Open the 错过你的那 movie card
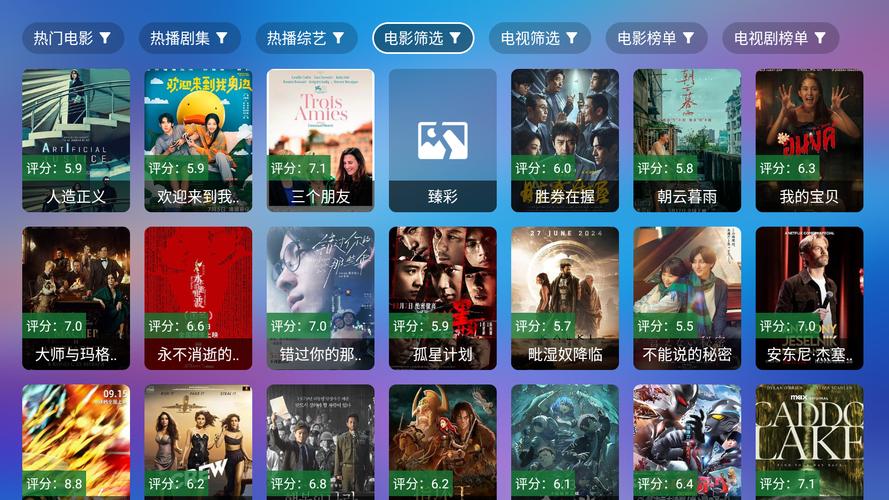The width and height of the screenshot is (889, 500). (x=320, y=297)
